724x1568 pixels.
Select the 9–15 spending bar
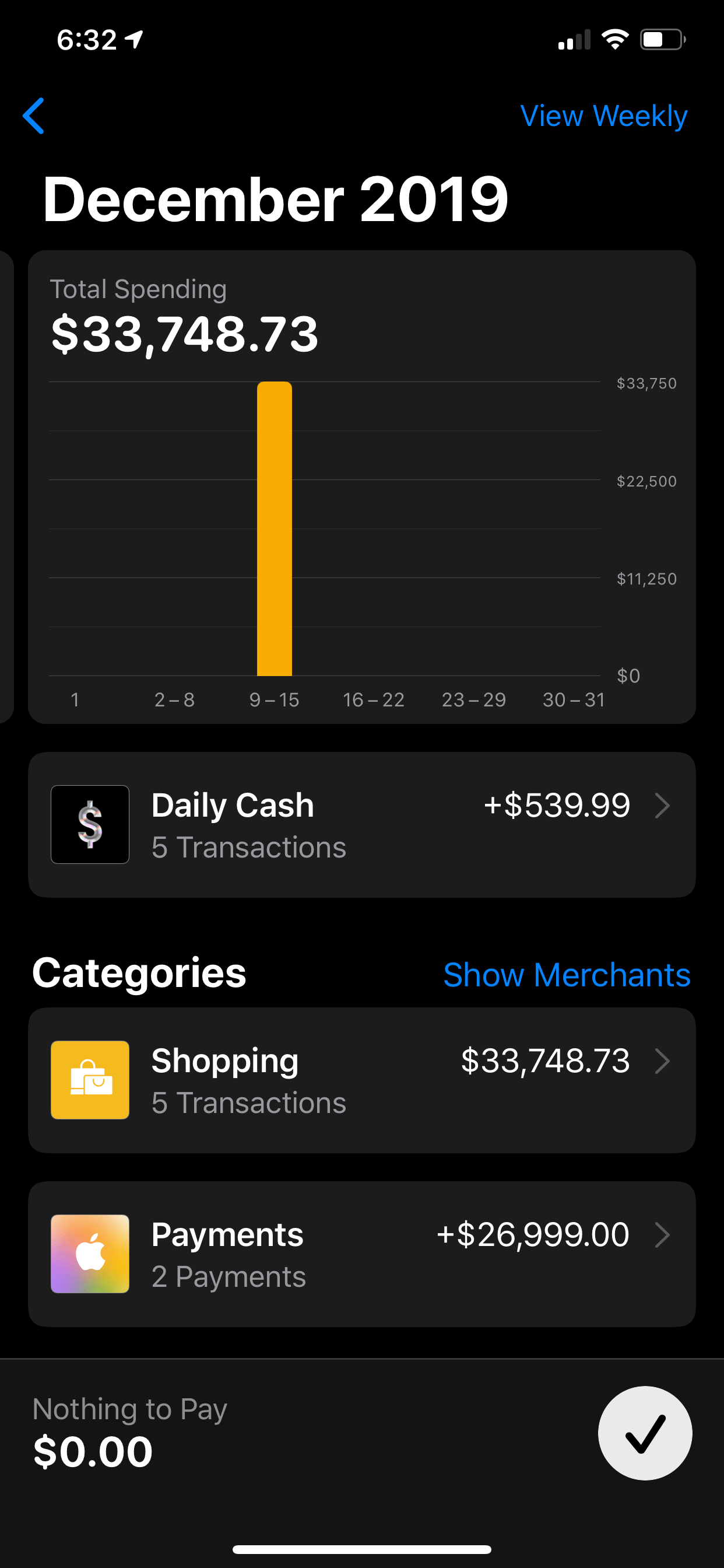[x=275, y=528]
